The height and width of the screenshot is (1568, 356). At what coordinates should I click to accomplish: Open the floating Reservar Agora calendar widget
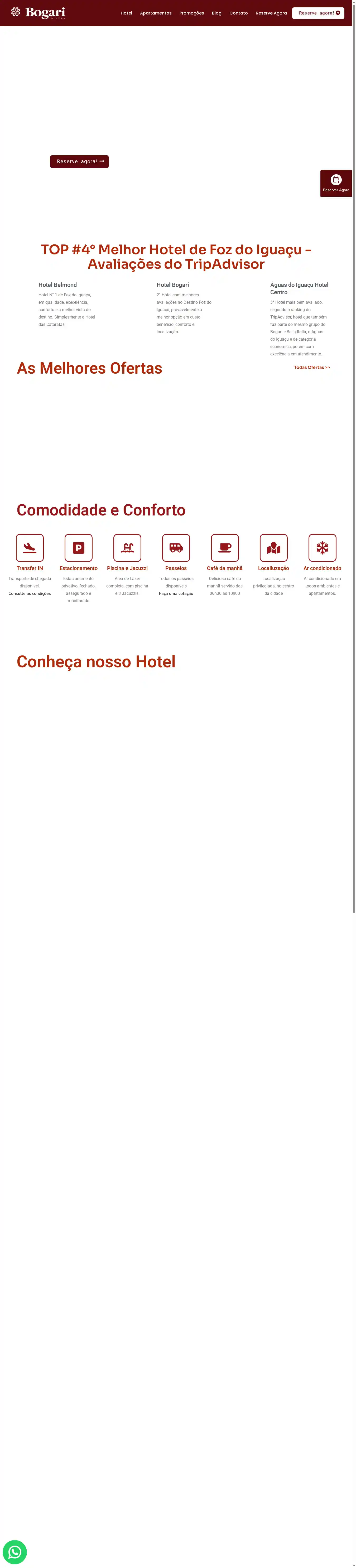coord(336,183)
